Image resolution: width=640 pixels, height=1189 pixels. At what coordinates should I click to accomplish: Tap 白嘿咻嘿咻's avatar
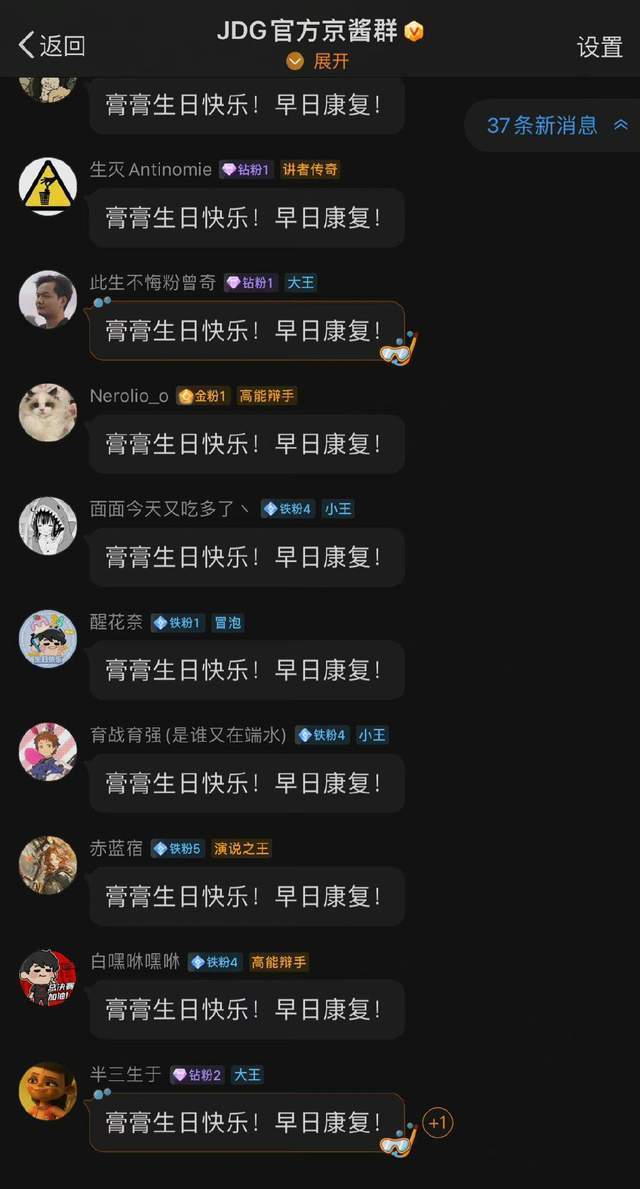tap(48, 978)
